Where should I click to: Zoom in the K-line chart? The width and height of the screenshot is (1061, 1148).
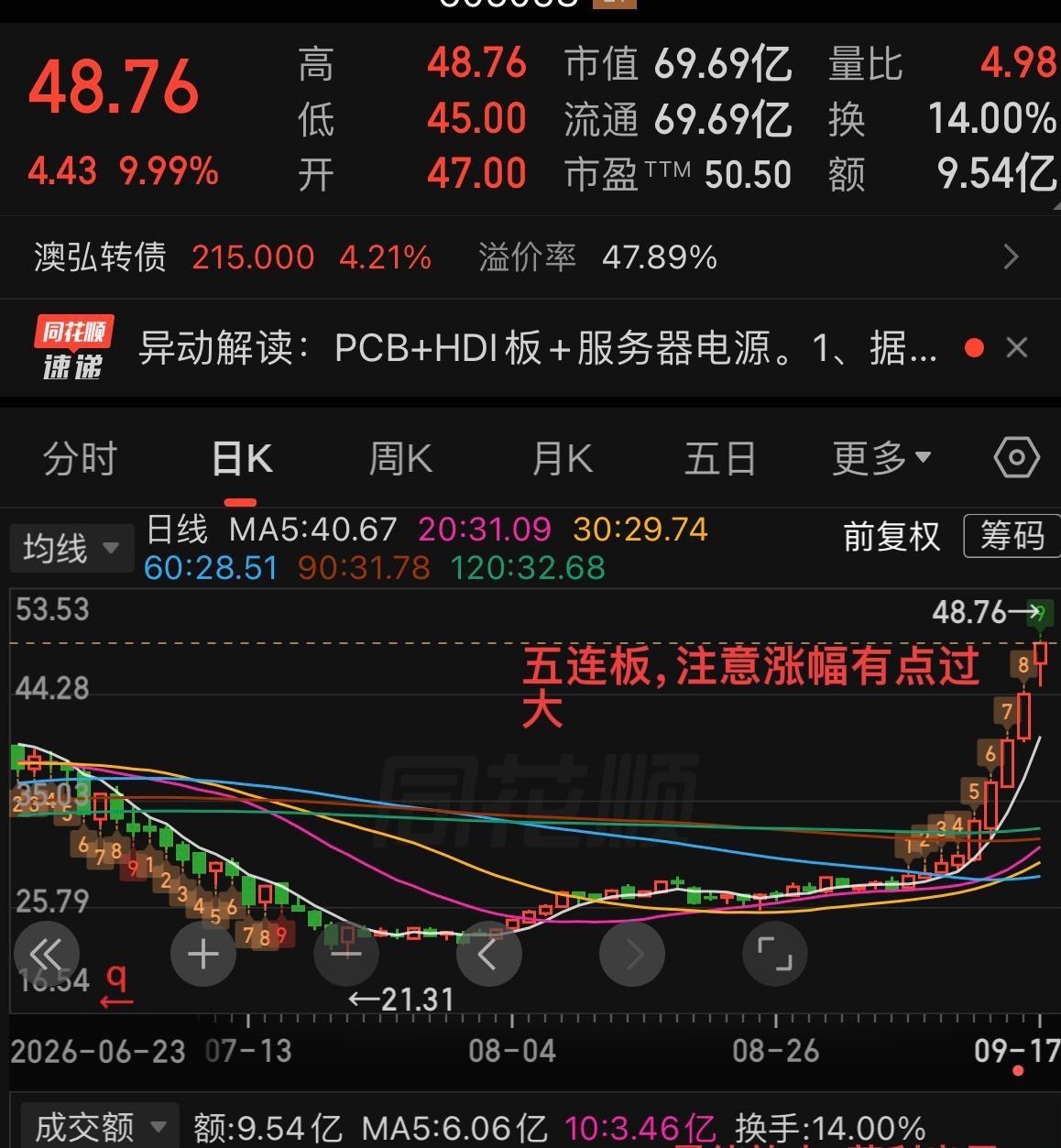pos(203,955)
